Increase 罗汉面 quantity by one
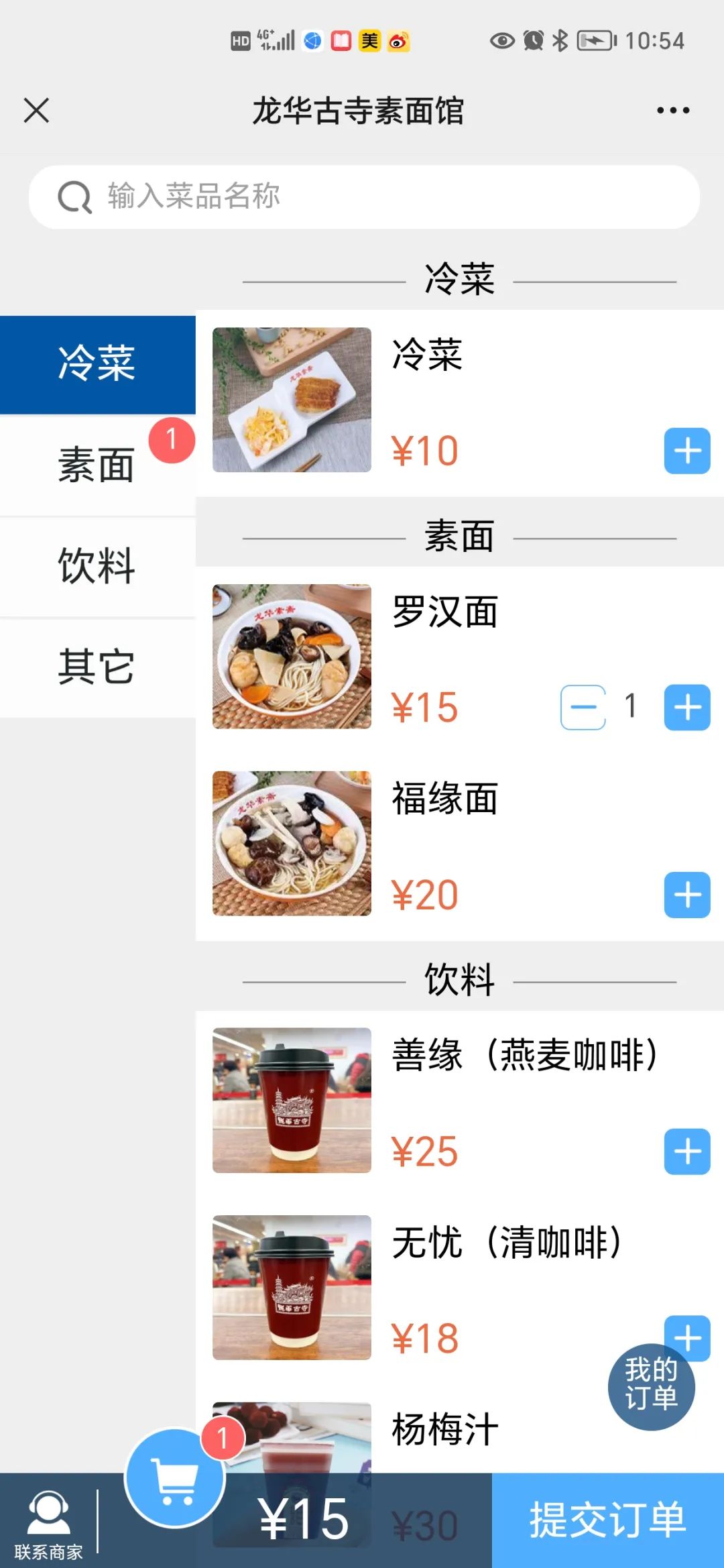The width and height of the screenshot is (724, 1568). tap(687, 707)
